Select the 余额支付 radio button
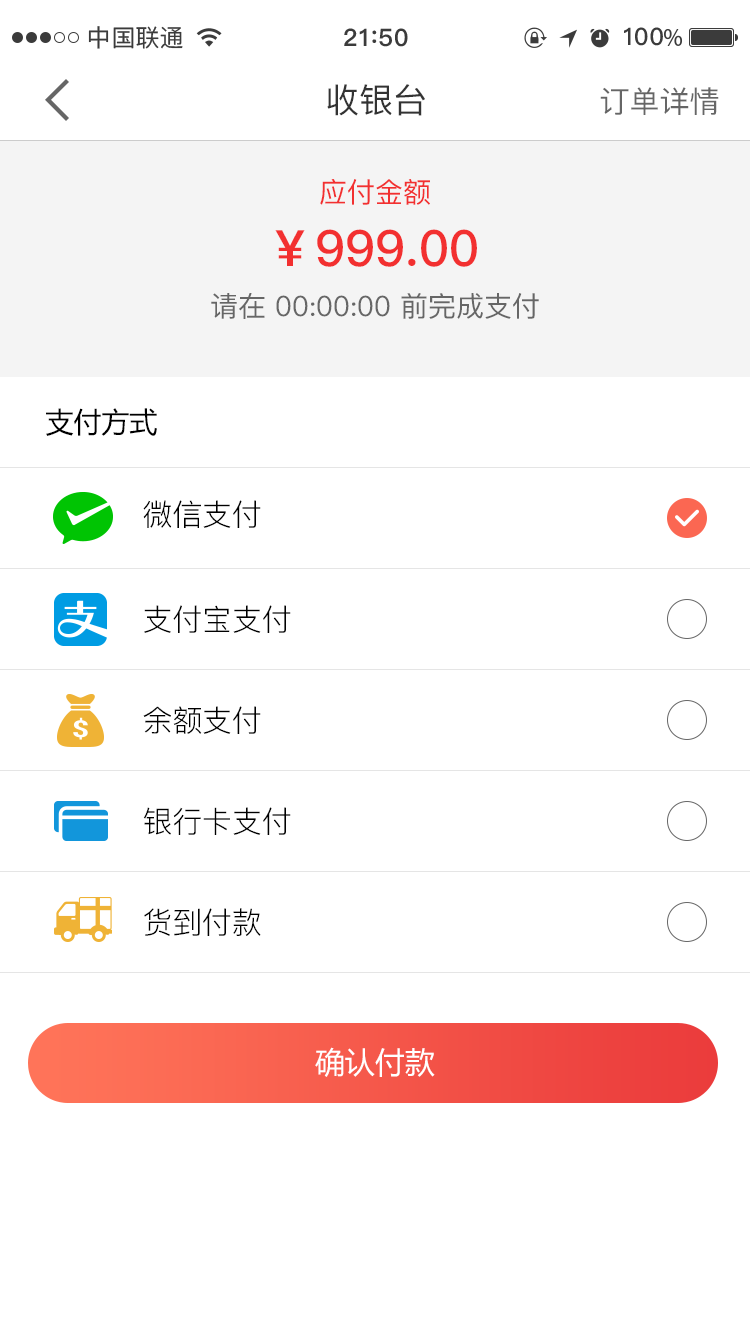 tap(686, 720)
